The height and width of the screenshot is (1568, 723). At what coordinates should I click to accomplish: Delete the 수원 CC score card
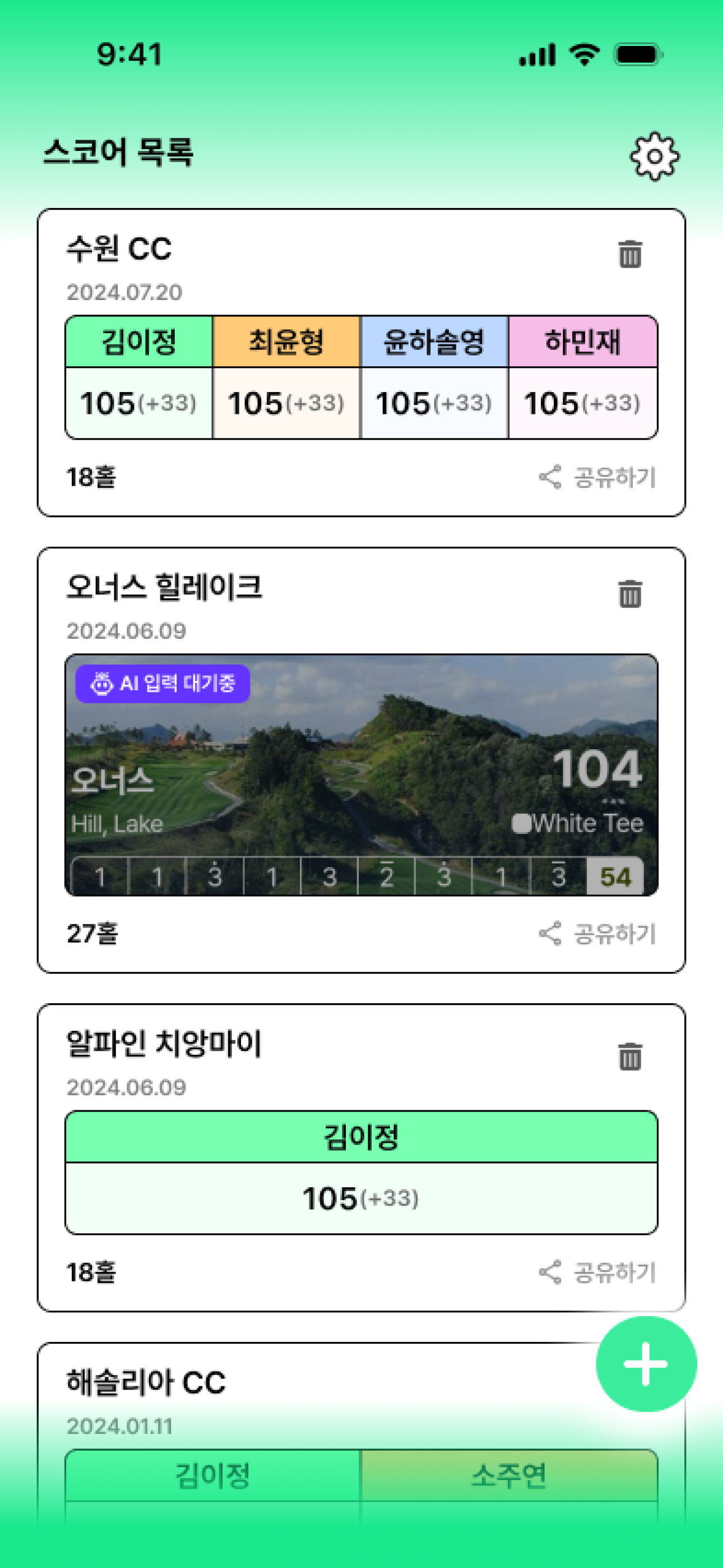tap(630, 254)
